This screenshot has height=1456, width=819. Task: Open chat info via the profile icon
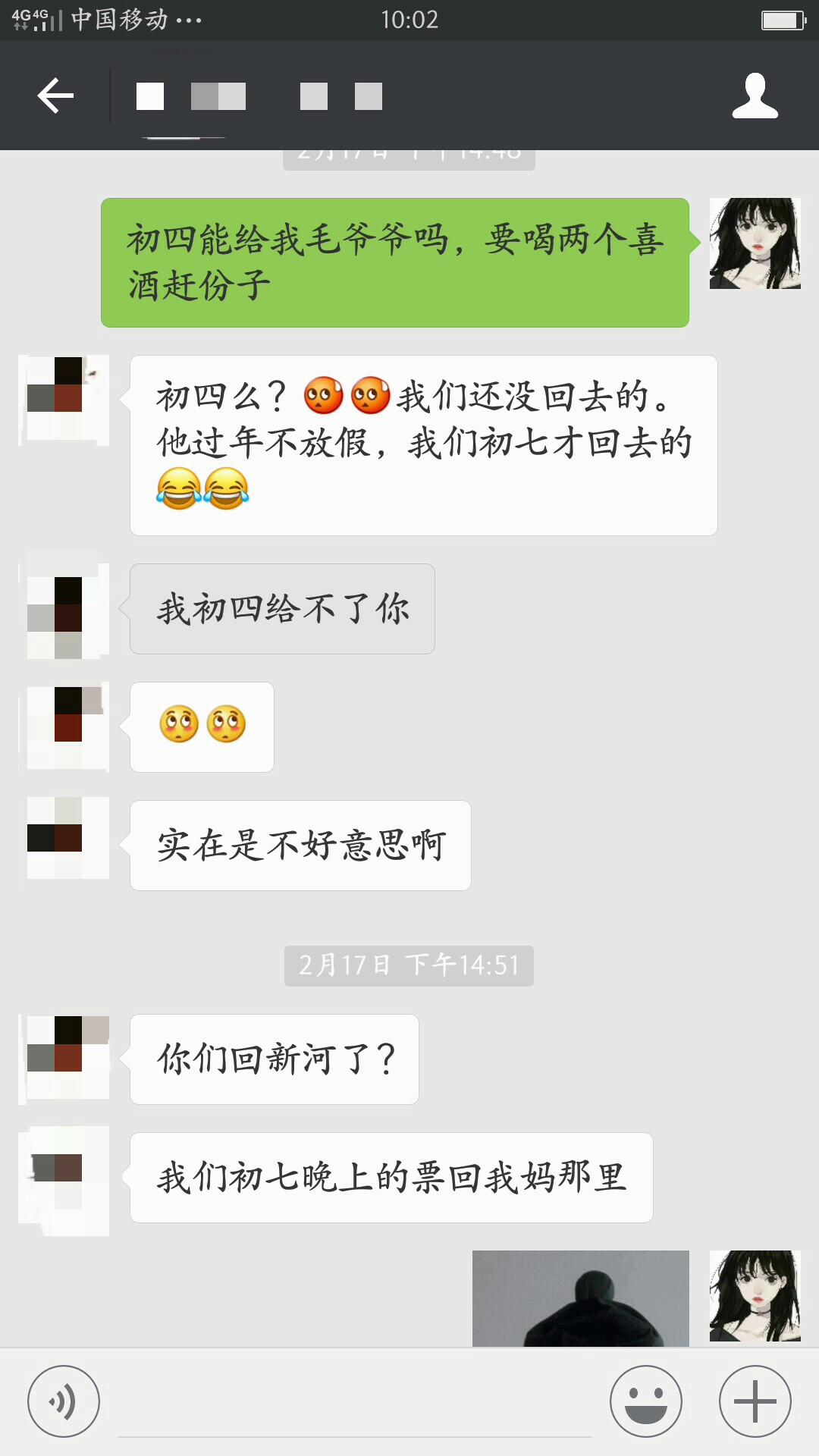tap(755, 96)
